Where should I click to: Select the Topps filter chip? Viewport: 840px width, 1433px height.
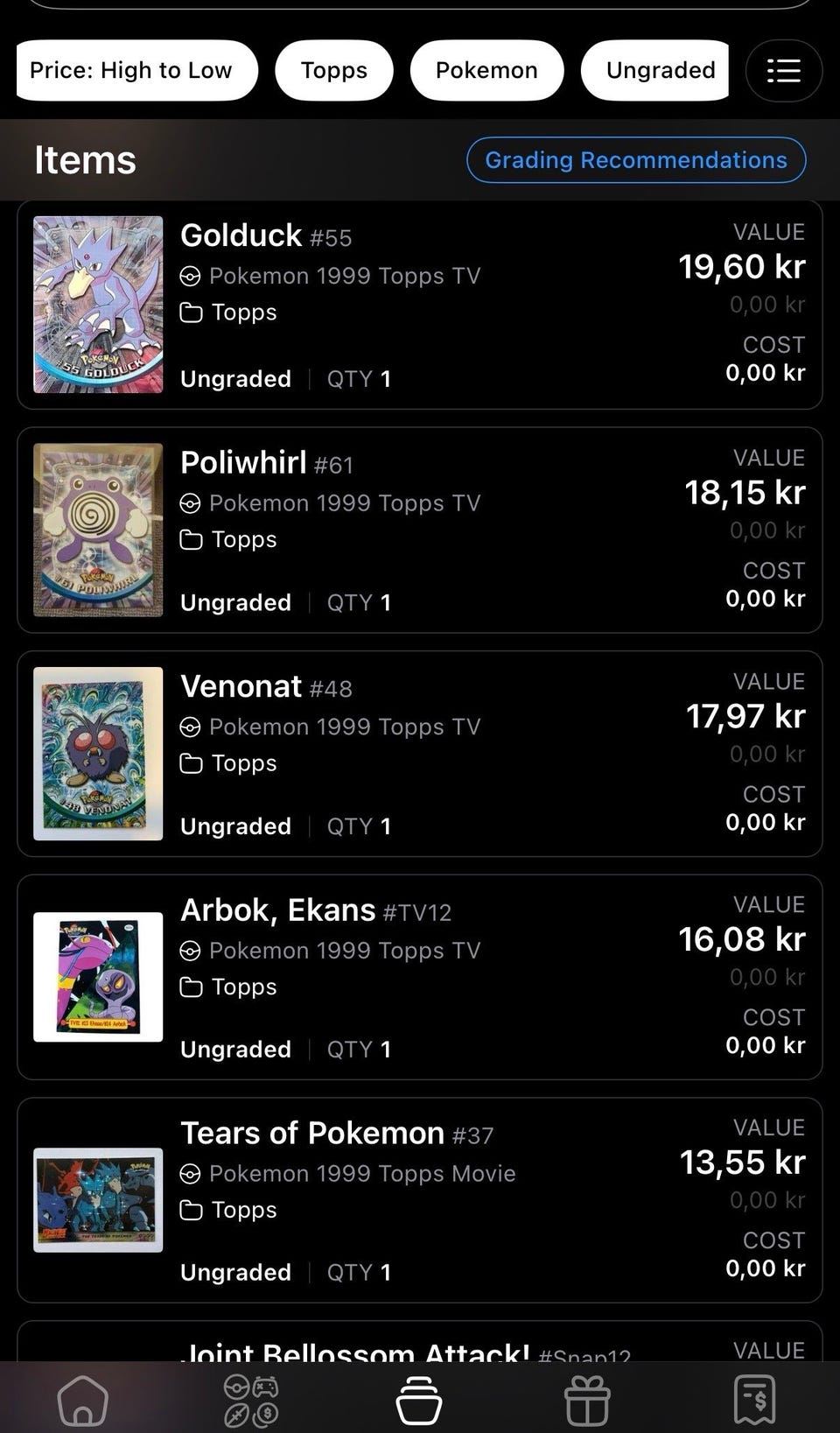(333, 70)
